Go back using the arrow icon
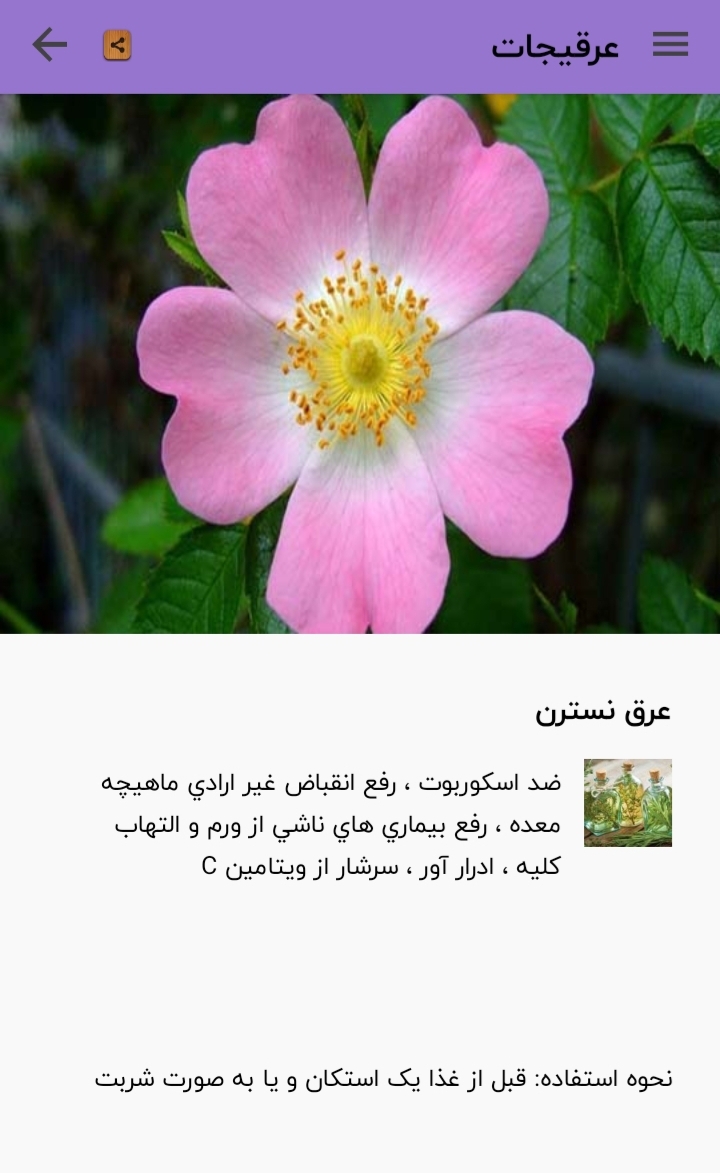 click(49, 45)
